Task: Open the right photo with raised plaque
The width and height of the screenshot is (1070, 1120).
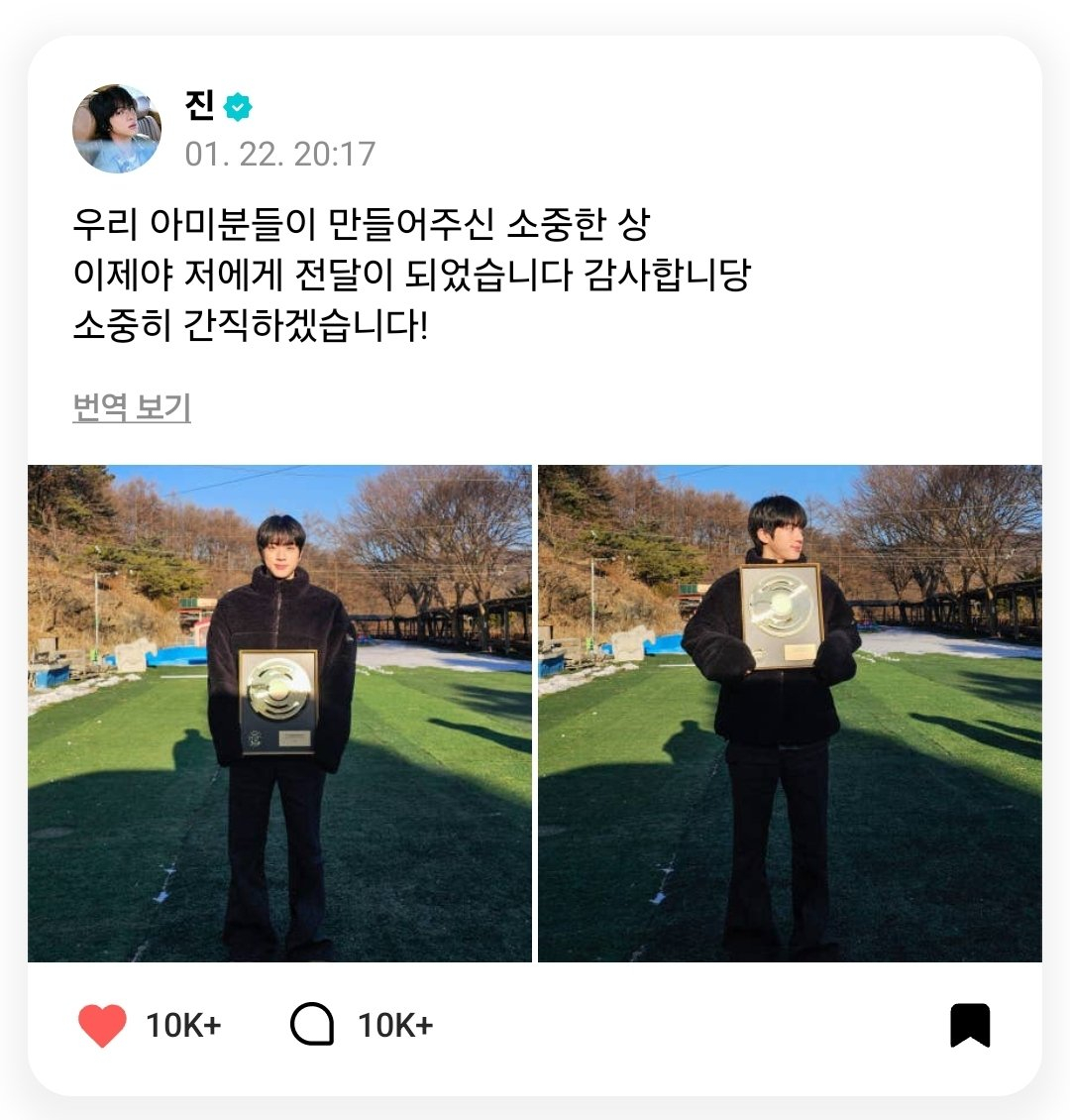Action: (x=790, y=714)
